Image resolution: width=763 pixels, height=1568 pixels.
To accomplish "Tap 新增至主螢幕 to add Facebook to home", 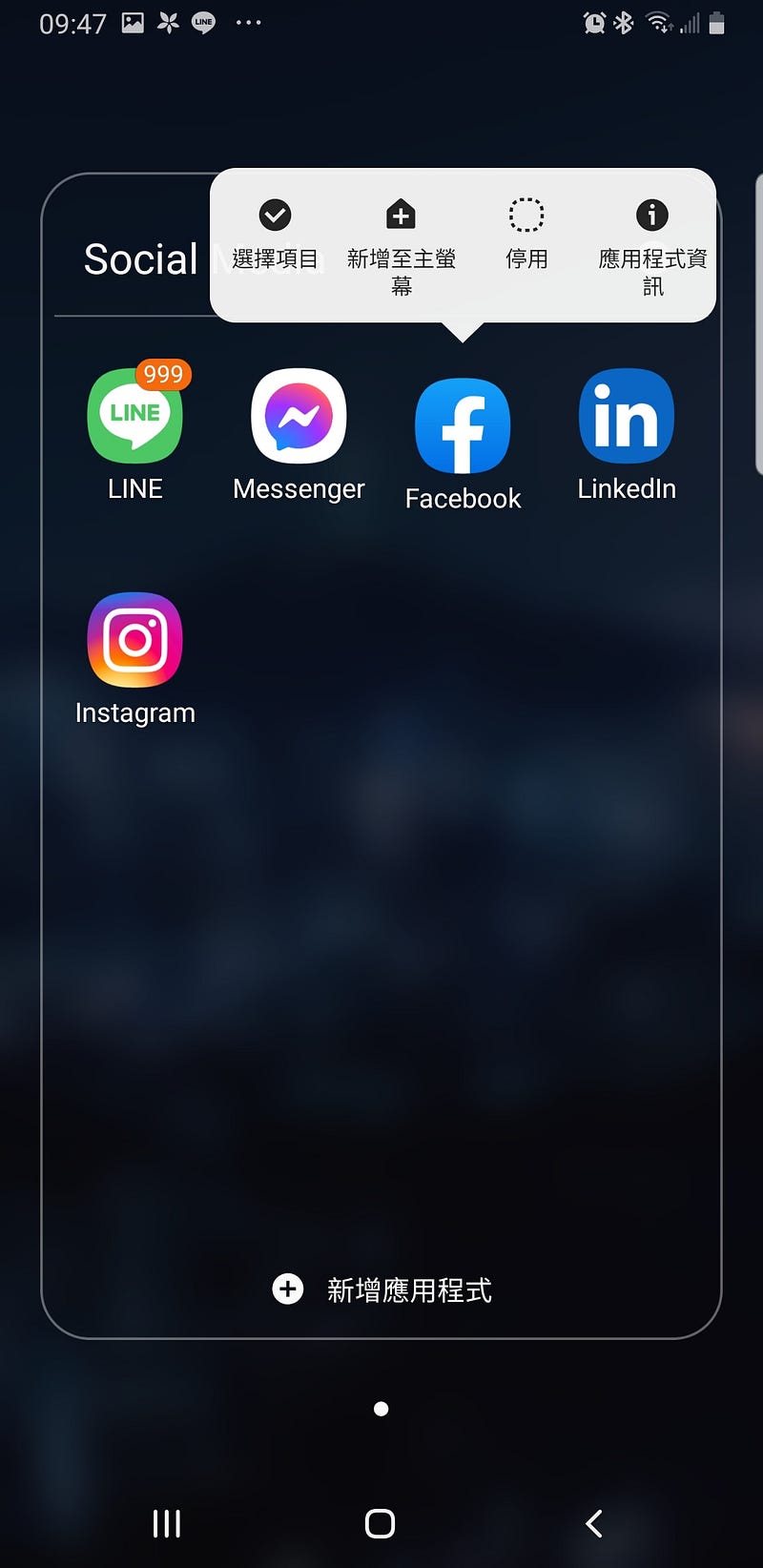I will 401,248.
